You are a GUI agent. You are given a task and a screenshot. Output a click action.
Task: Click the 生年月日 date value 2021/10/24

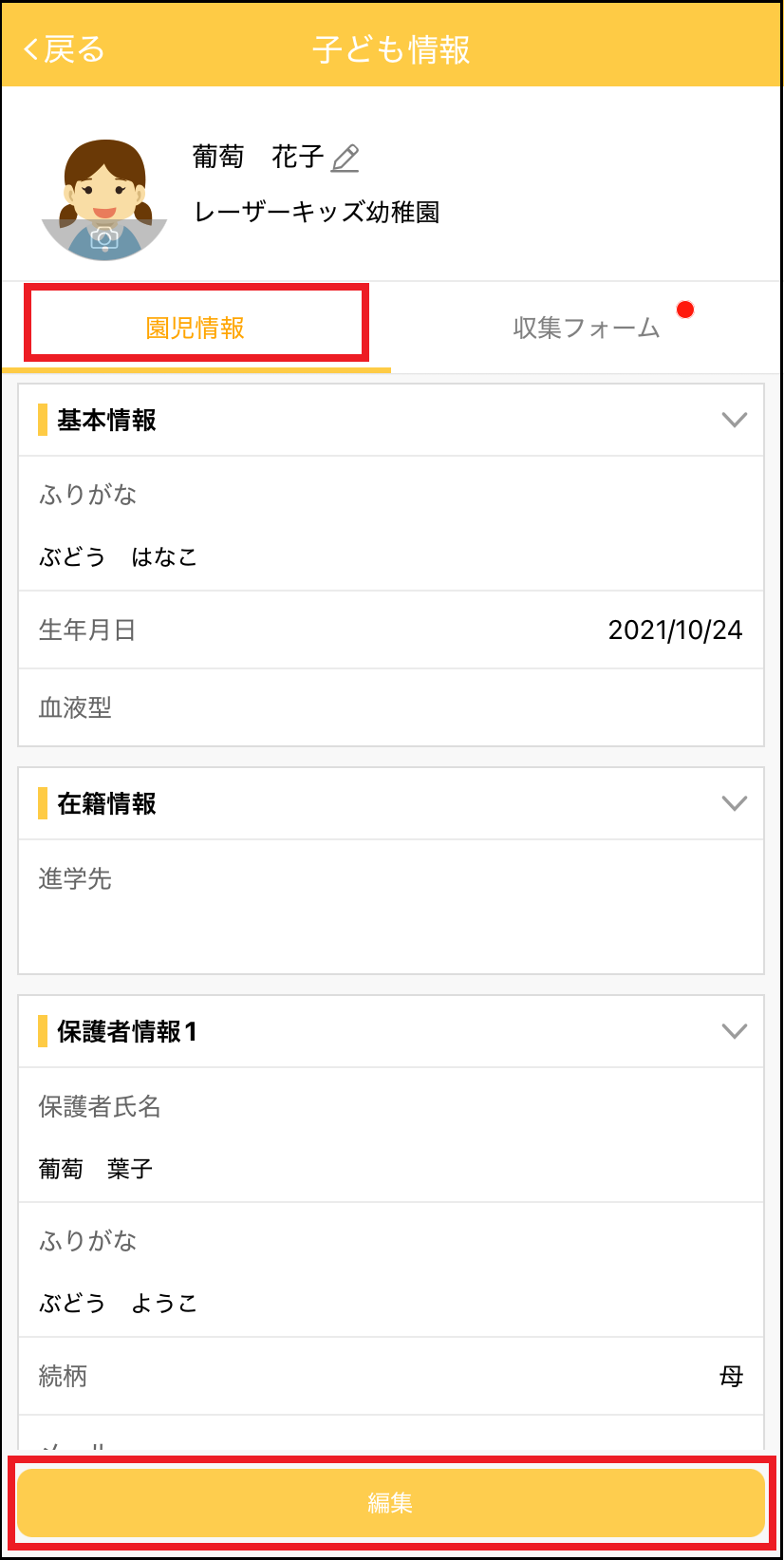674,629
